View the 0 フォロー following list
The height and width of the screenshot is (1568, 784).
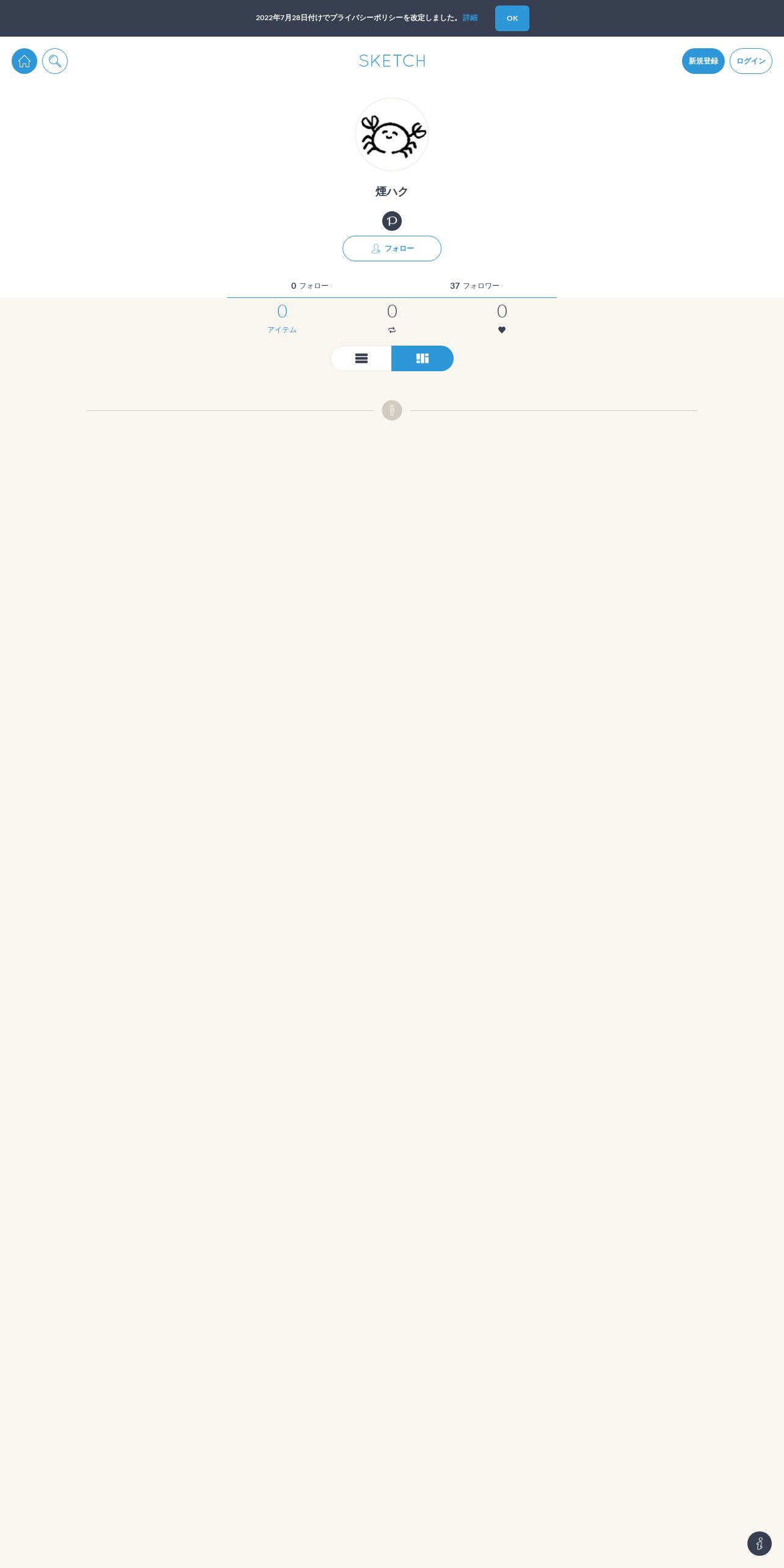(x=310, y=286)
